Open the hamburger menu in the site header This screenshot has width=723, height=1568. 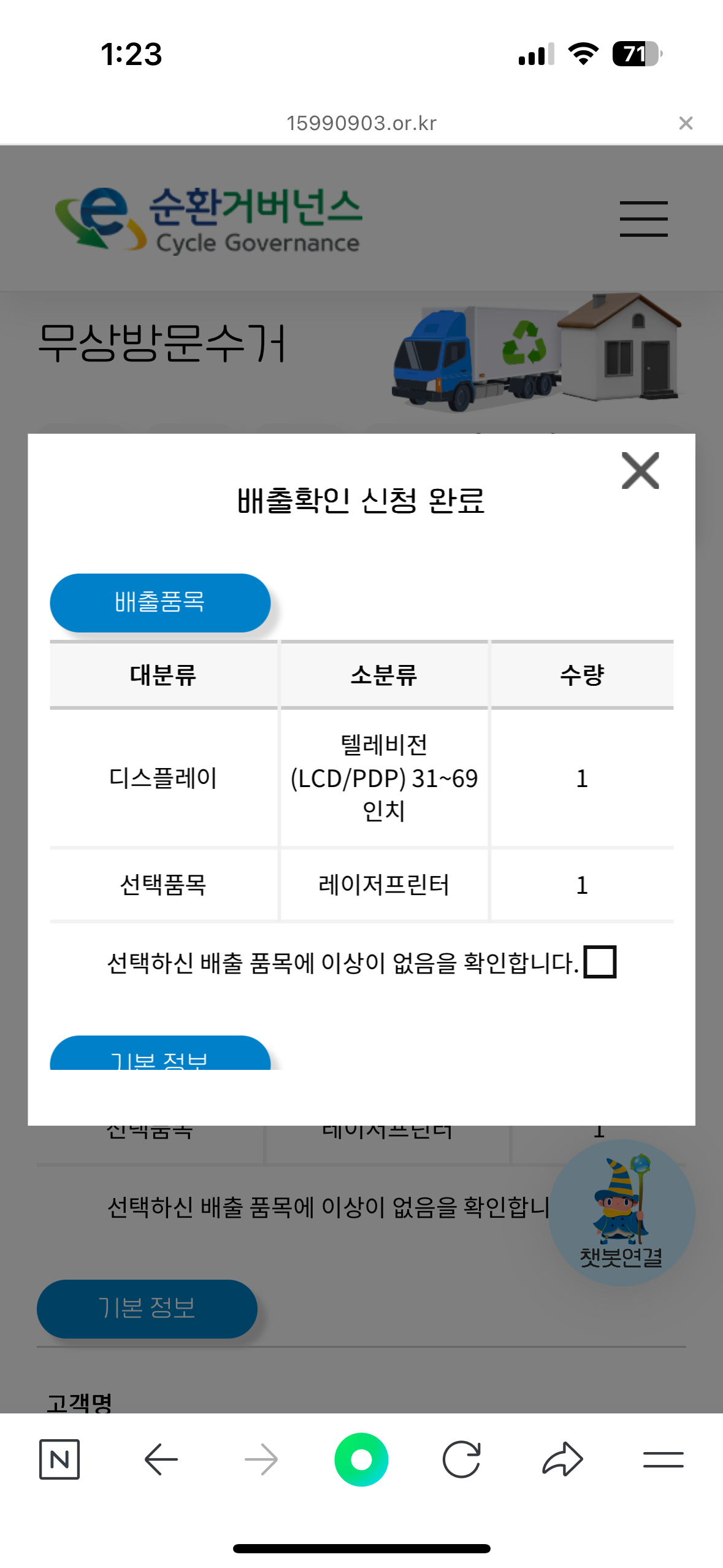(643, 218)
